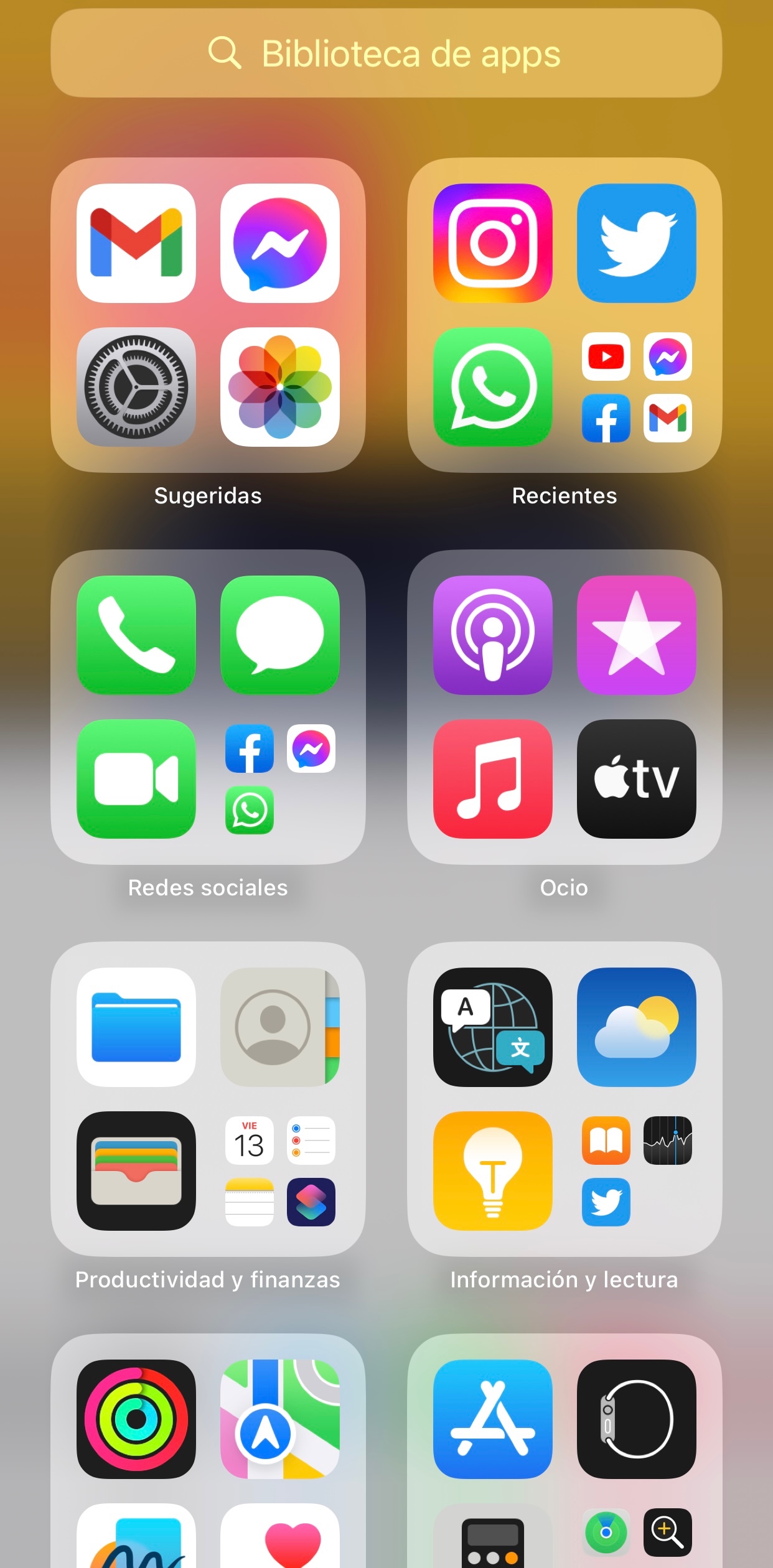Open WhatsApp in Recientes
773x1568 pixels.
492,387
